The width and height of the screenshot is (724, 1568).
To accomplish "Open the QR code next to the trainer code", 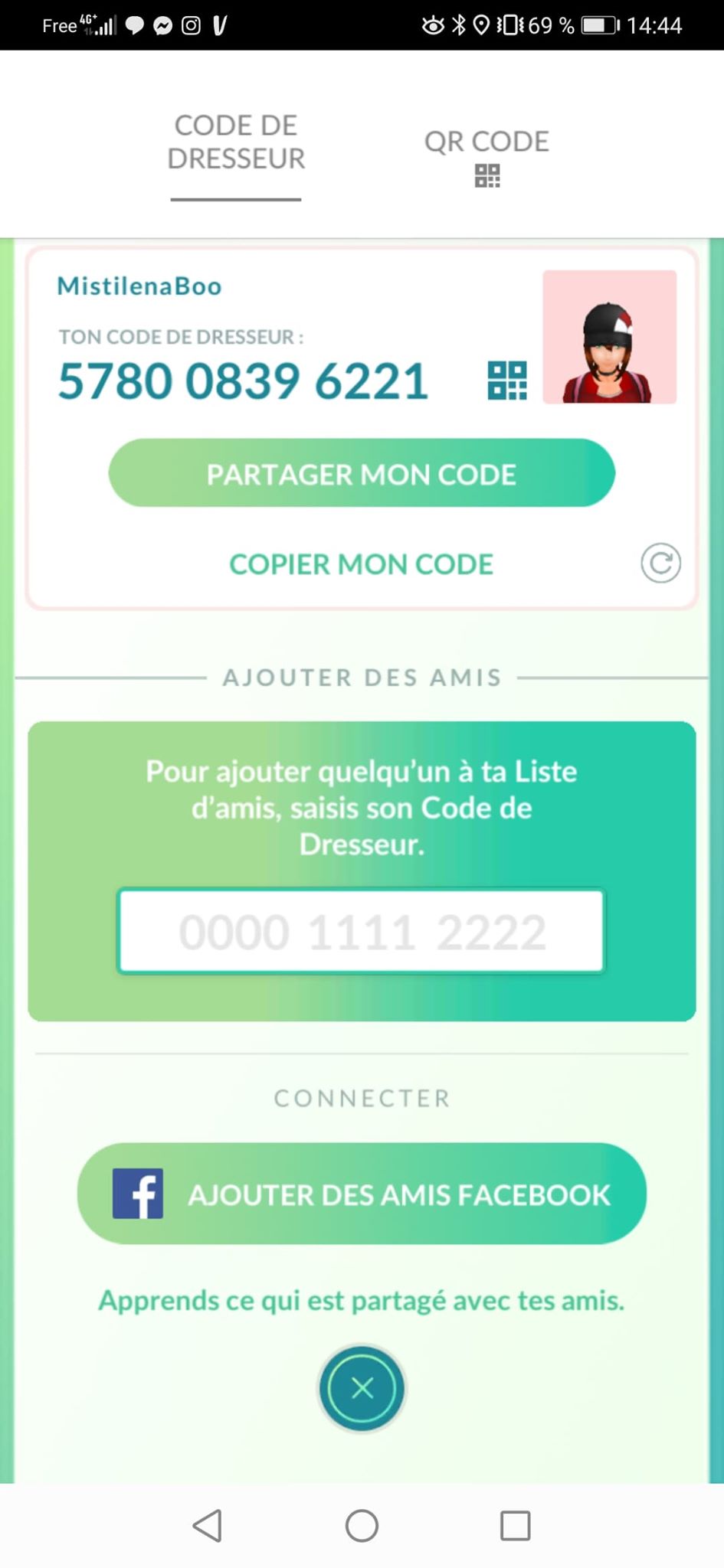I will (x=508, y=382).
